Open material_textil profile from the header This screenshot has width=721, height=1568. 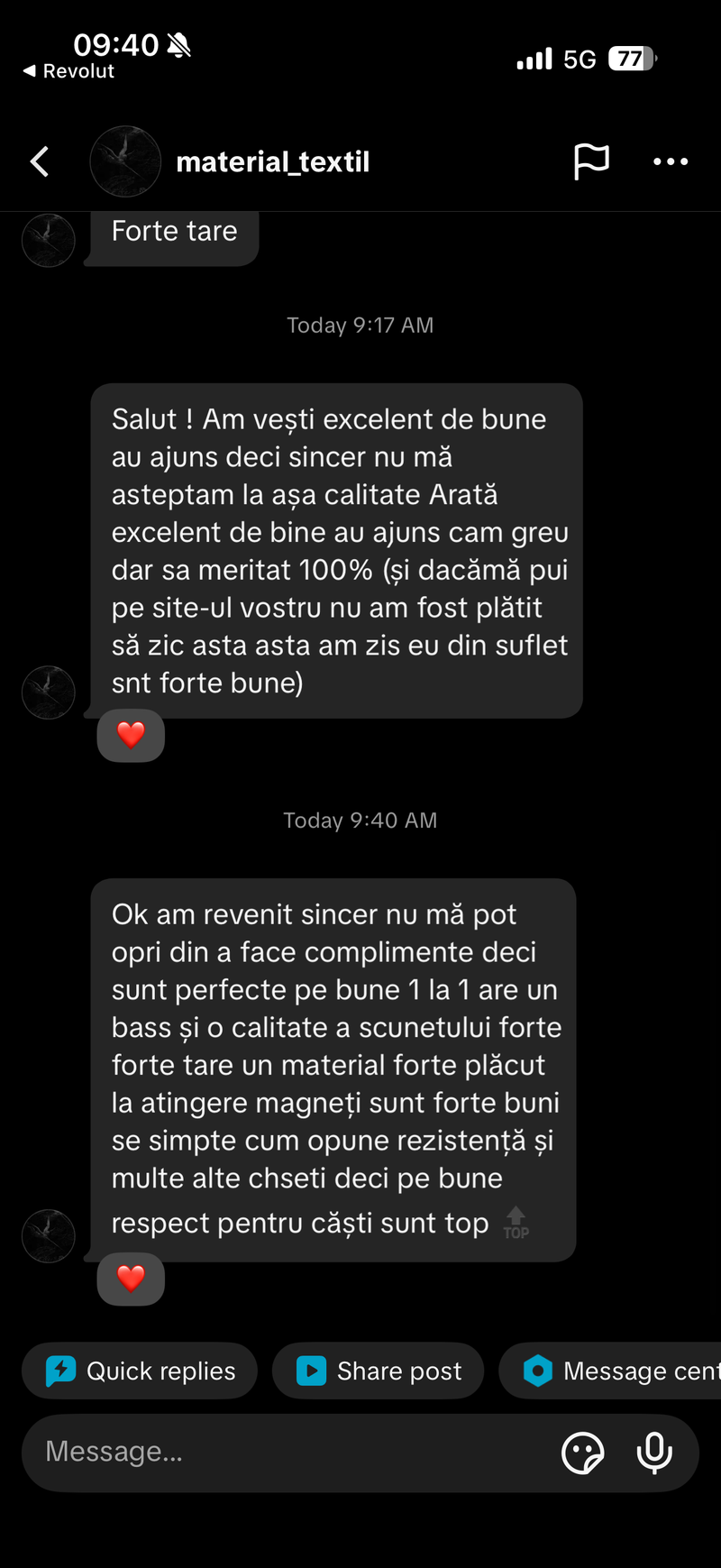pyautogui.click(x=272, y=162)
